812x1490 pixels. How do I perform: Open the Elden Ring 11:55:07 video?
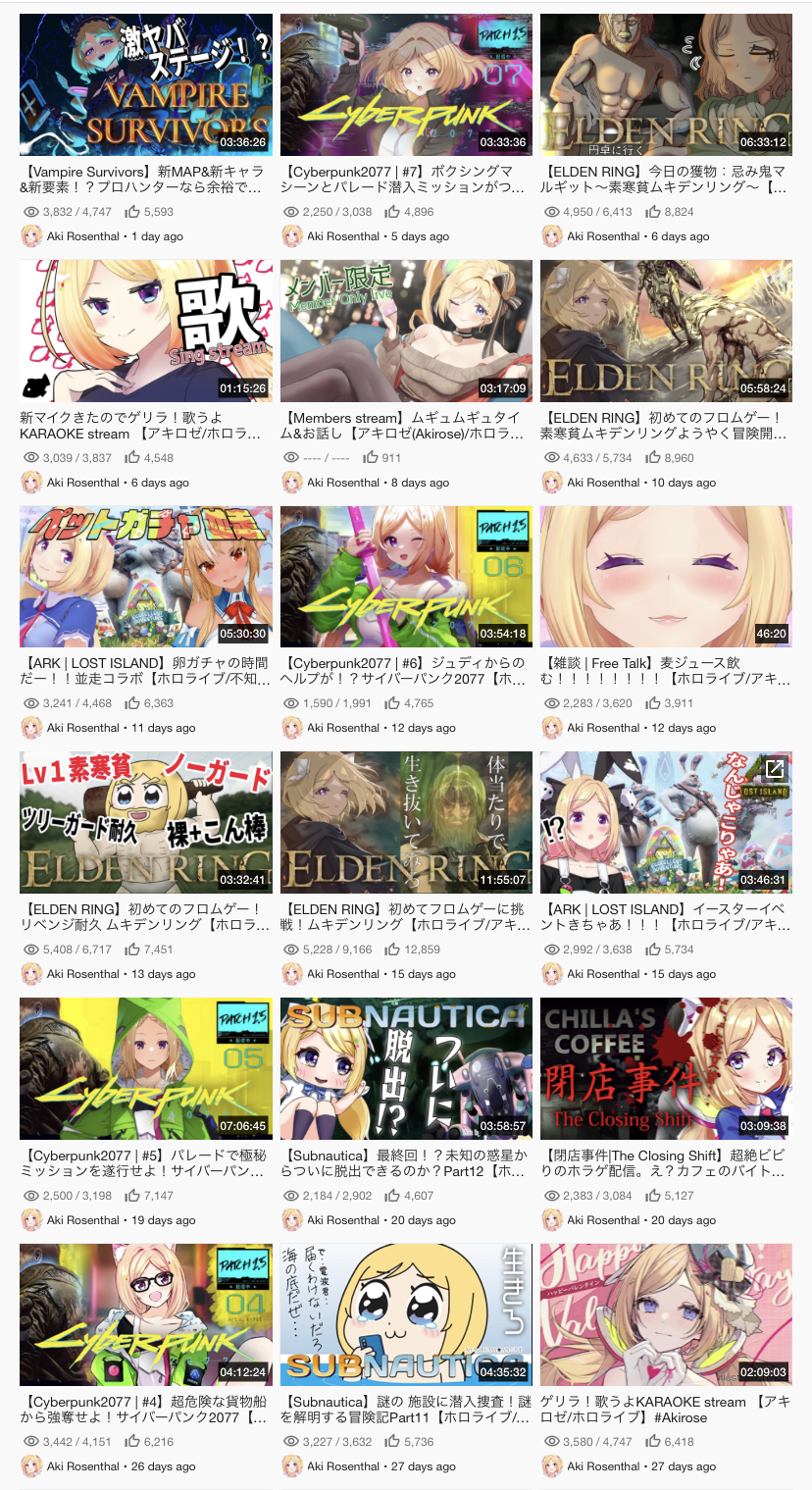tap(406, 823)
